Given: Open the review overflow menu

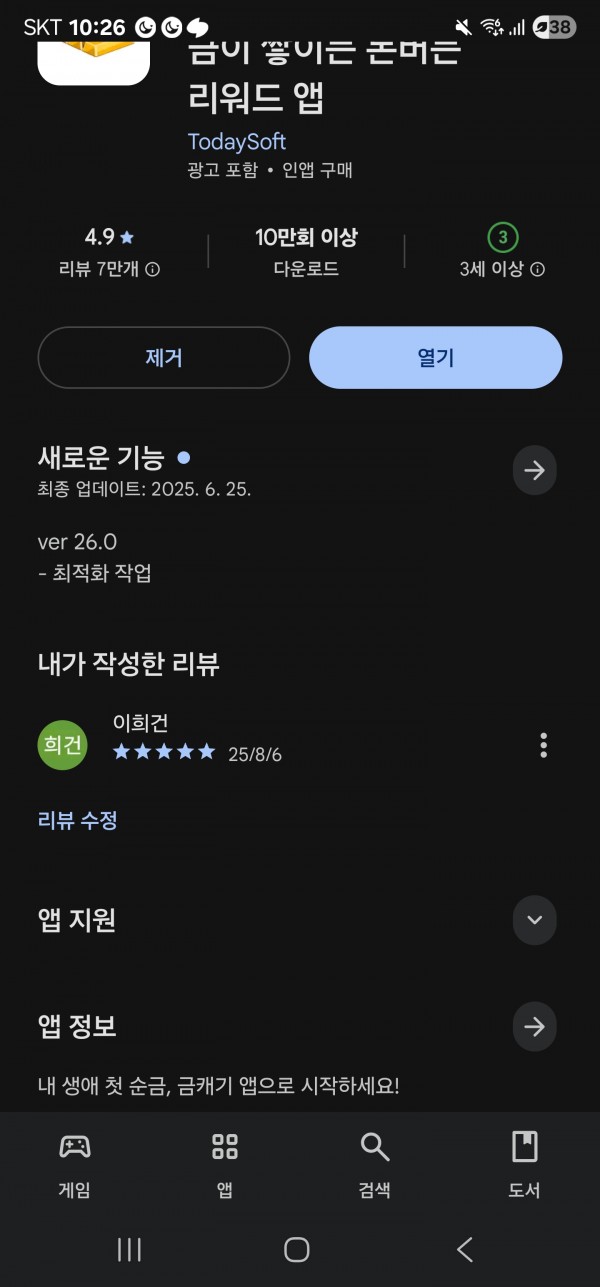Looking at the screenshot, I should point(543,745).
